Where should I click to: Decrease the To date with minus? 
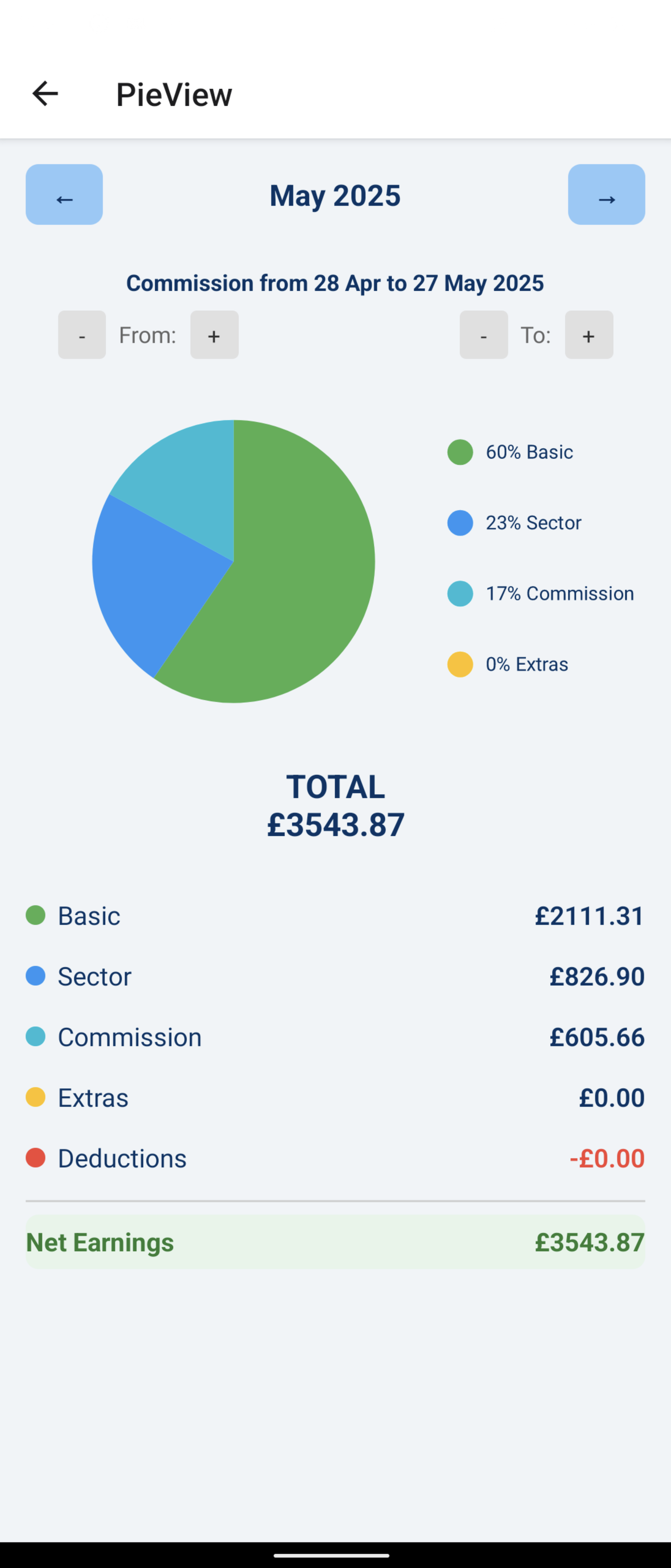coord(484,335)
